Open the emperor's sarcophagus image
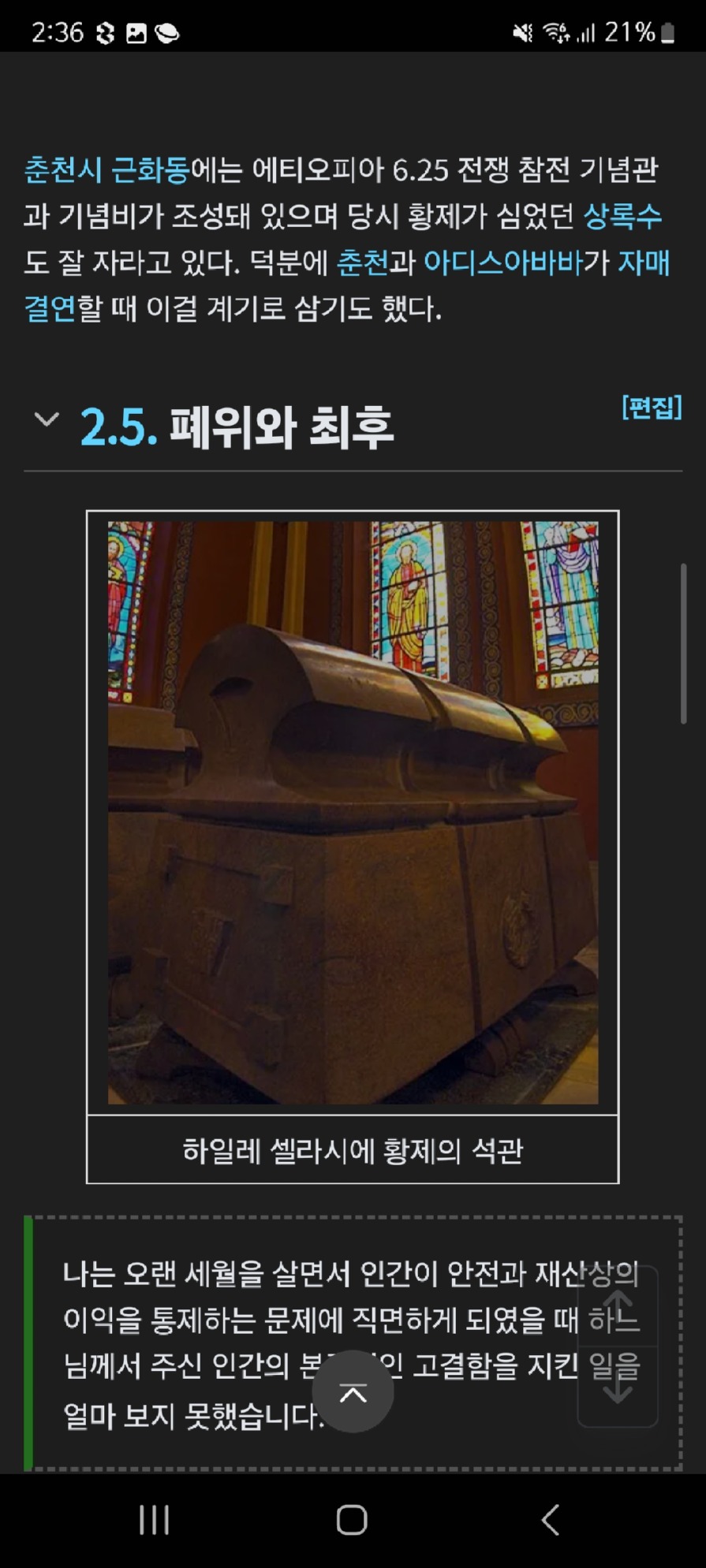Viewport: 706px width, 1568px height. [353, 812]
